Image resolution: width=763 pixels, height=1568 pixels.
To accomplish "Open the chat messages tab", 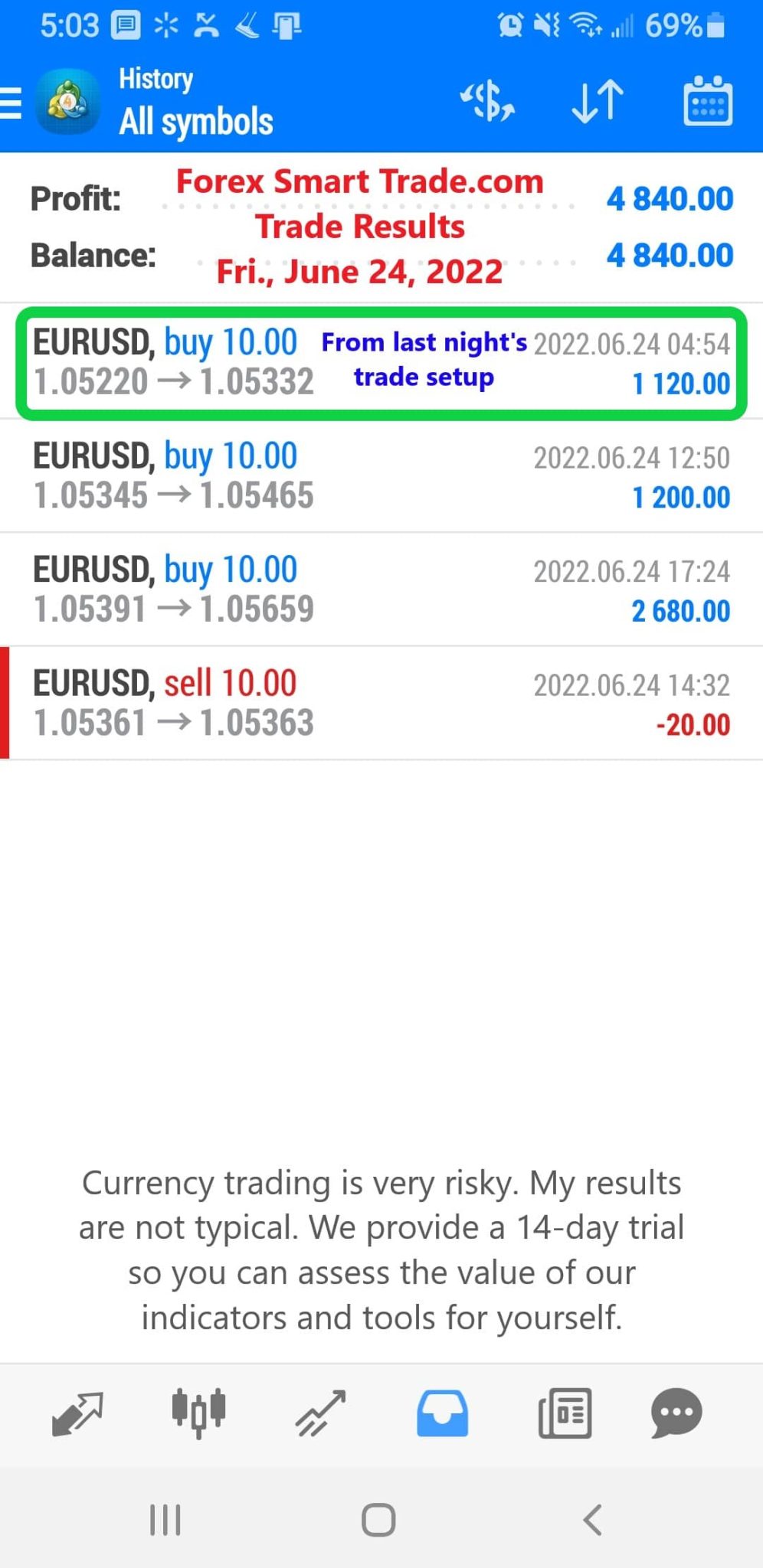I will [676, 1413].
